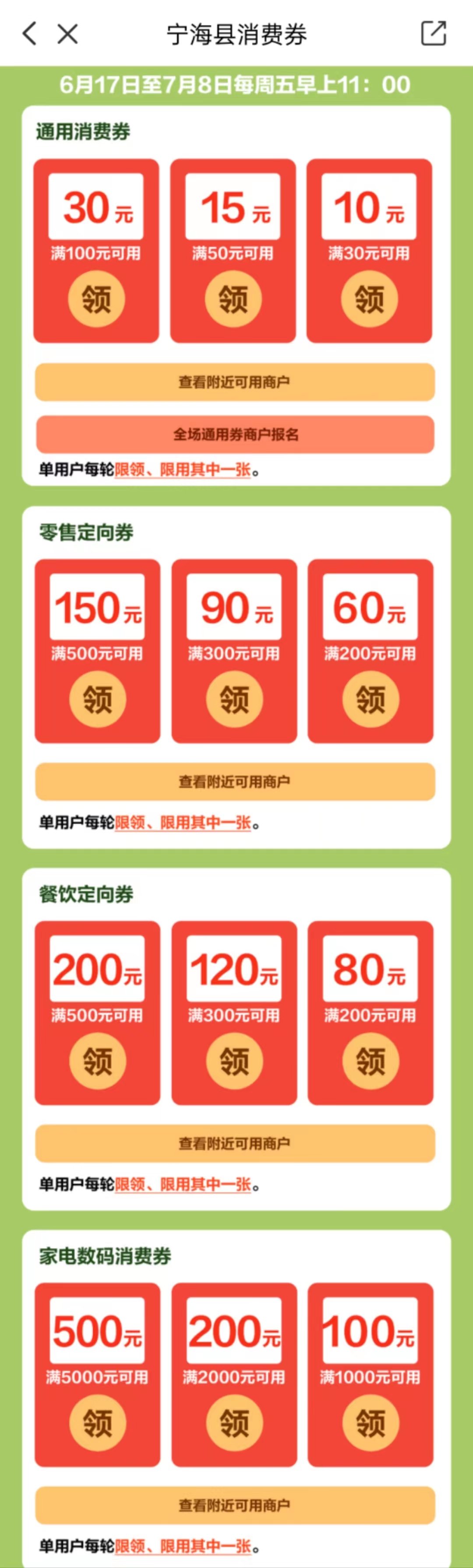The width and height of the screenshot is (473, 1568).
Task: Claim the 100元 home appliance coupon
Action: tap(371, 1423)
